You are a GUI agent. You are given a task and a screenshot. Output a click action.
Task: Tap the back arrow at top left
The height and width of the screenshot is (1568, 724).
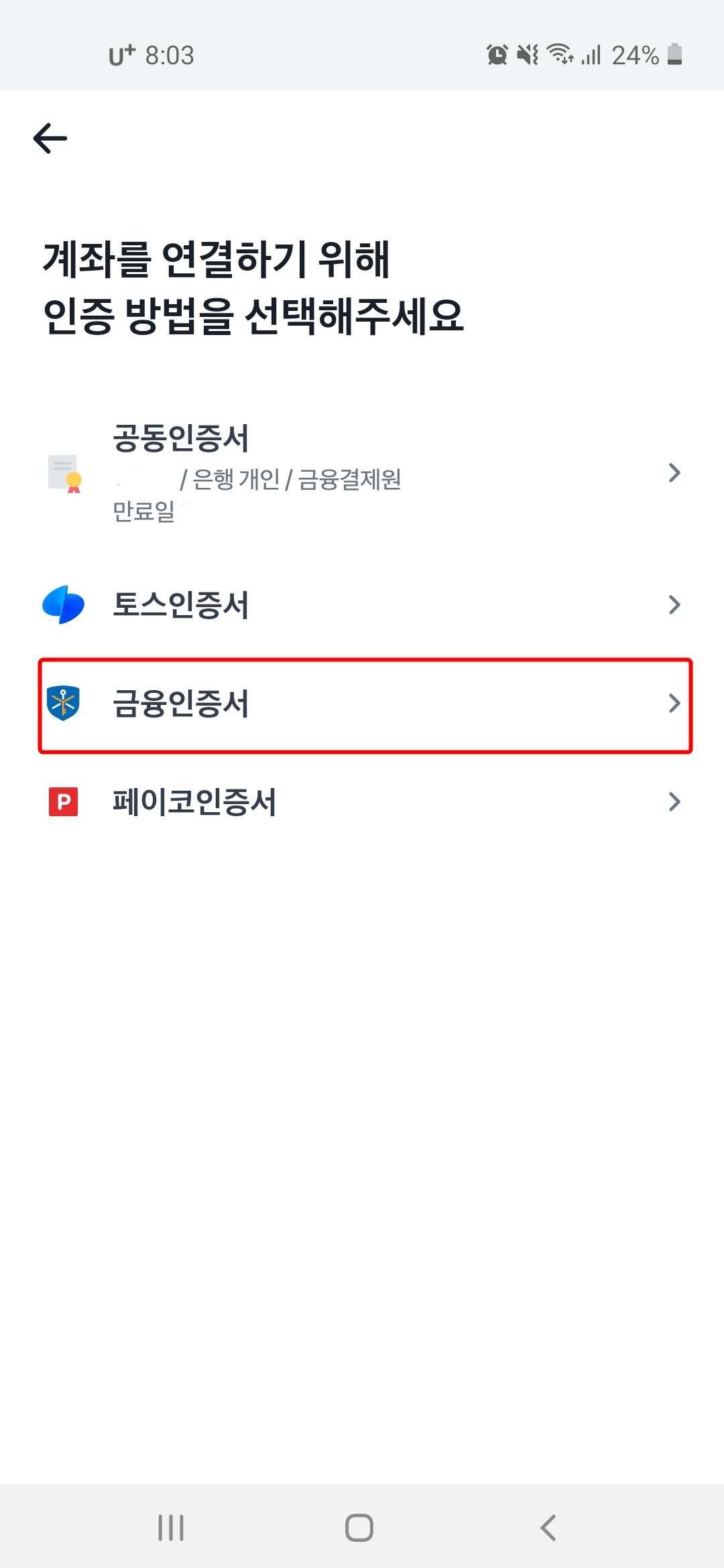coord(50,139)
